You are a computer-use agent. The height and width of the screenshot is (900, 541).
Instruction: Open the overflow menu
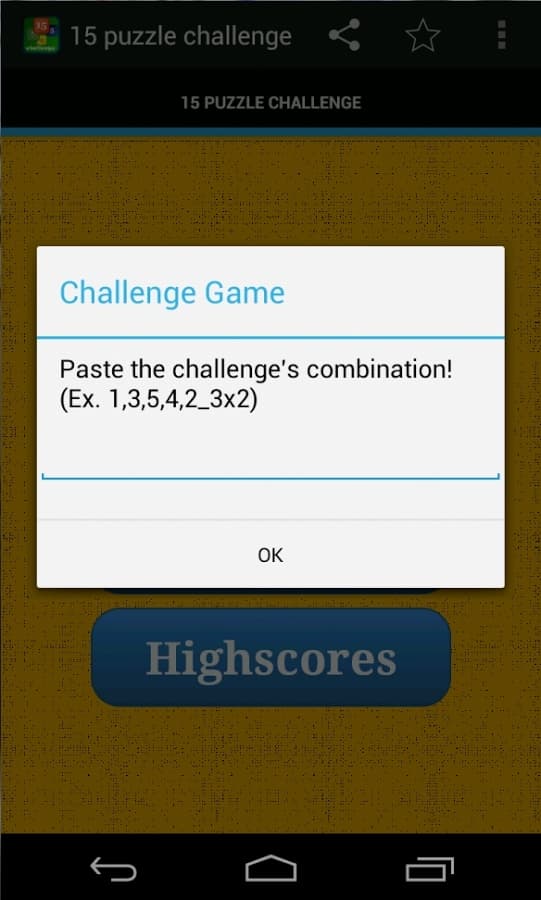click(502, 35)
